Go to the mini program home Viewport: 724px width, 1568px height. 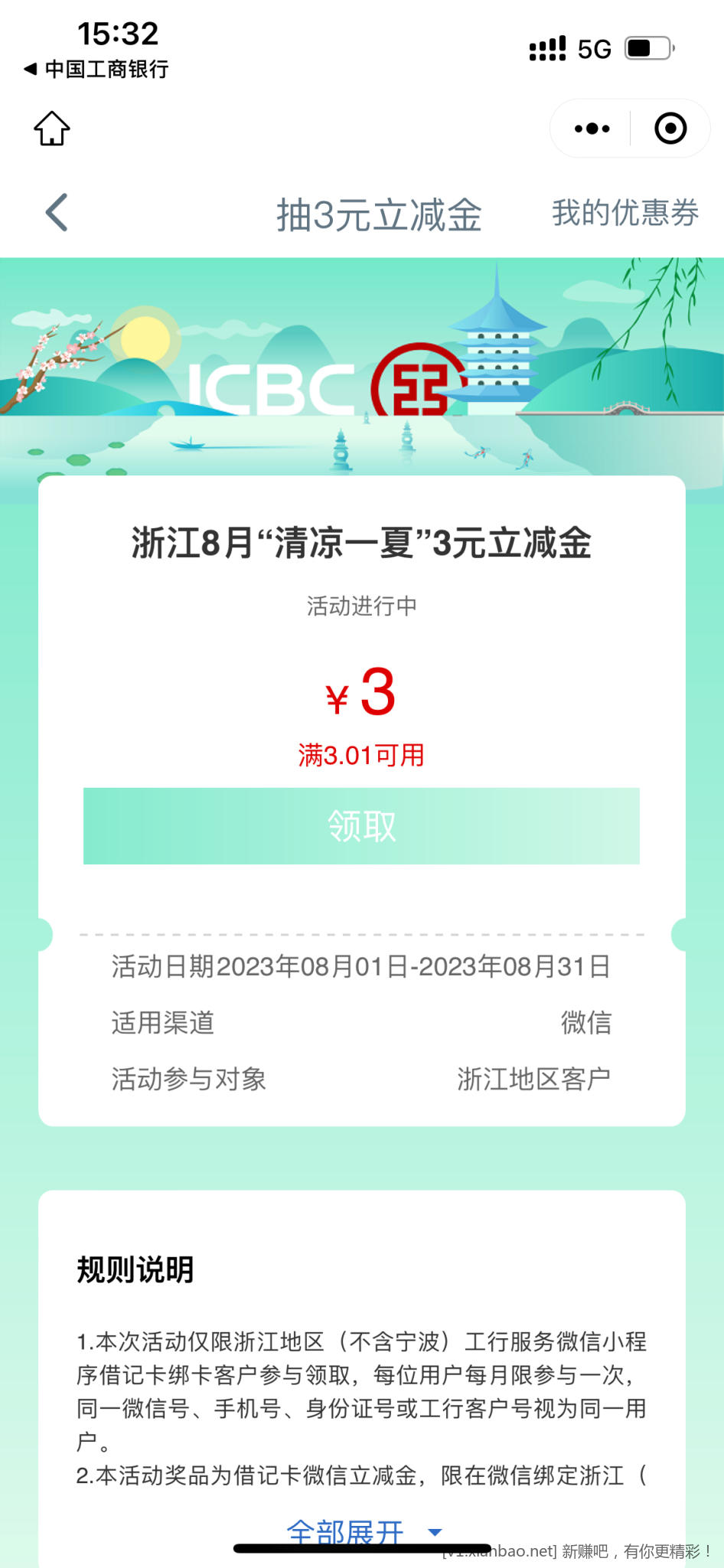pyautogui.click(x=52, y=129)
